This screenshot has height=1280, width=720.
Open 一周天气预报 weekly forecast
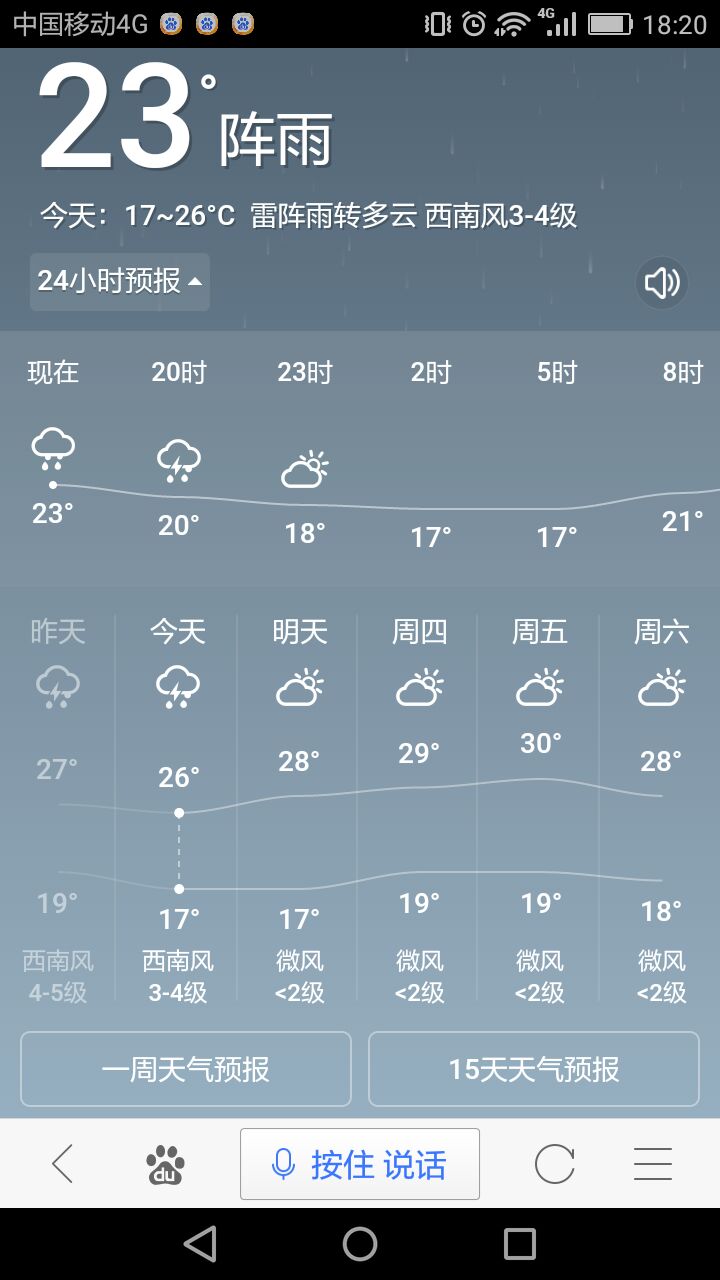click(186, 1069)
